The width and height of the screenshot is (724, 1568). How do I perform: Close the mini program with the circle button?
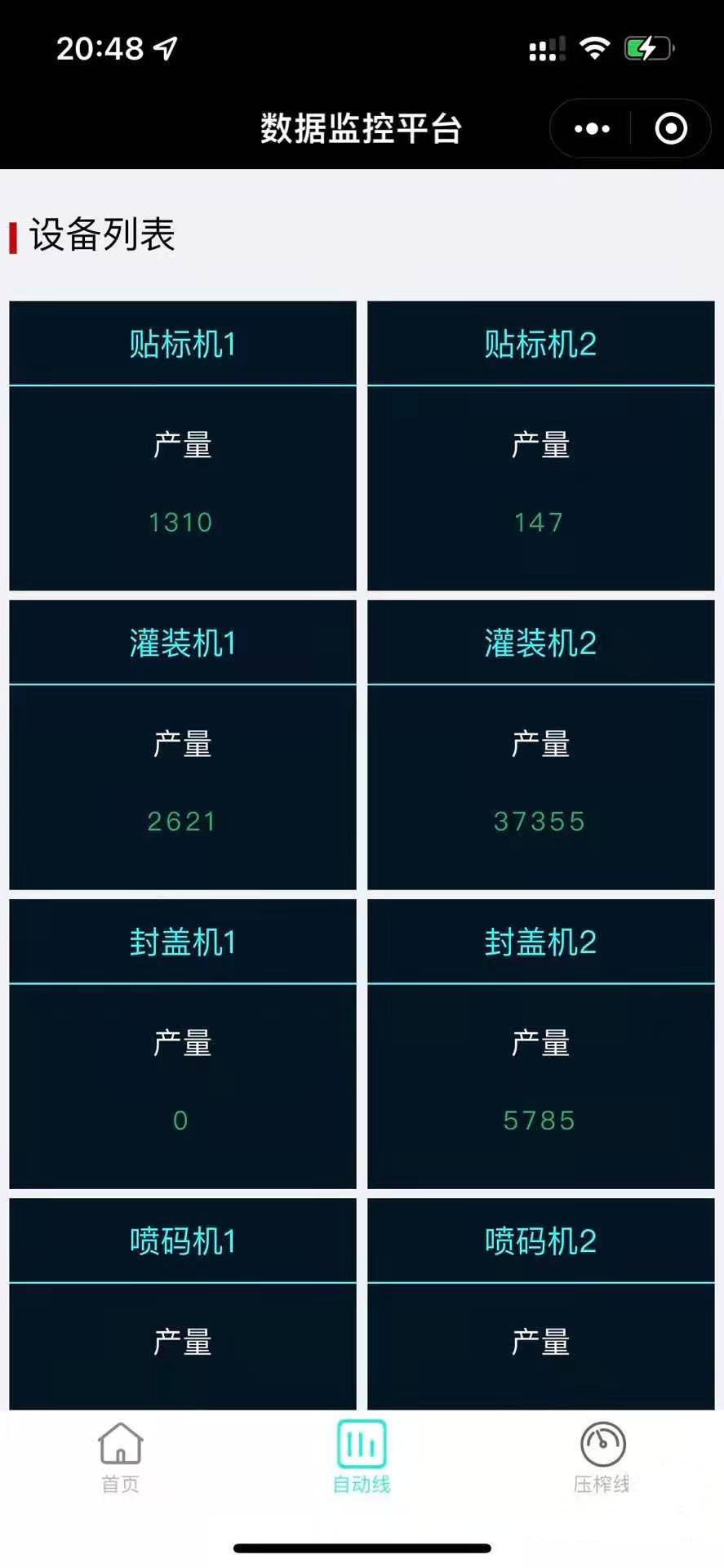[671, 129]
